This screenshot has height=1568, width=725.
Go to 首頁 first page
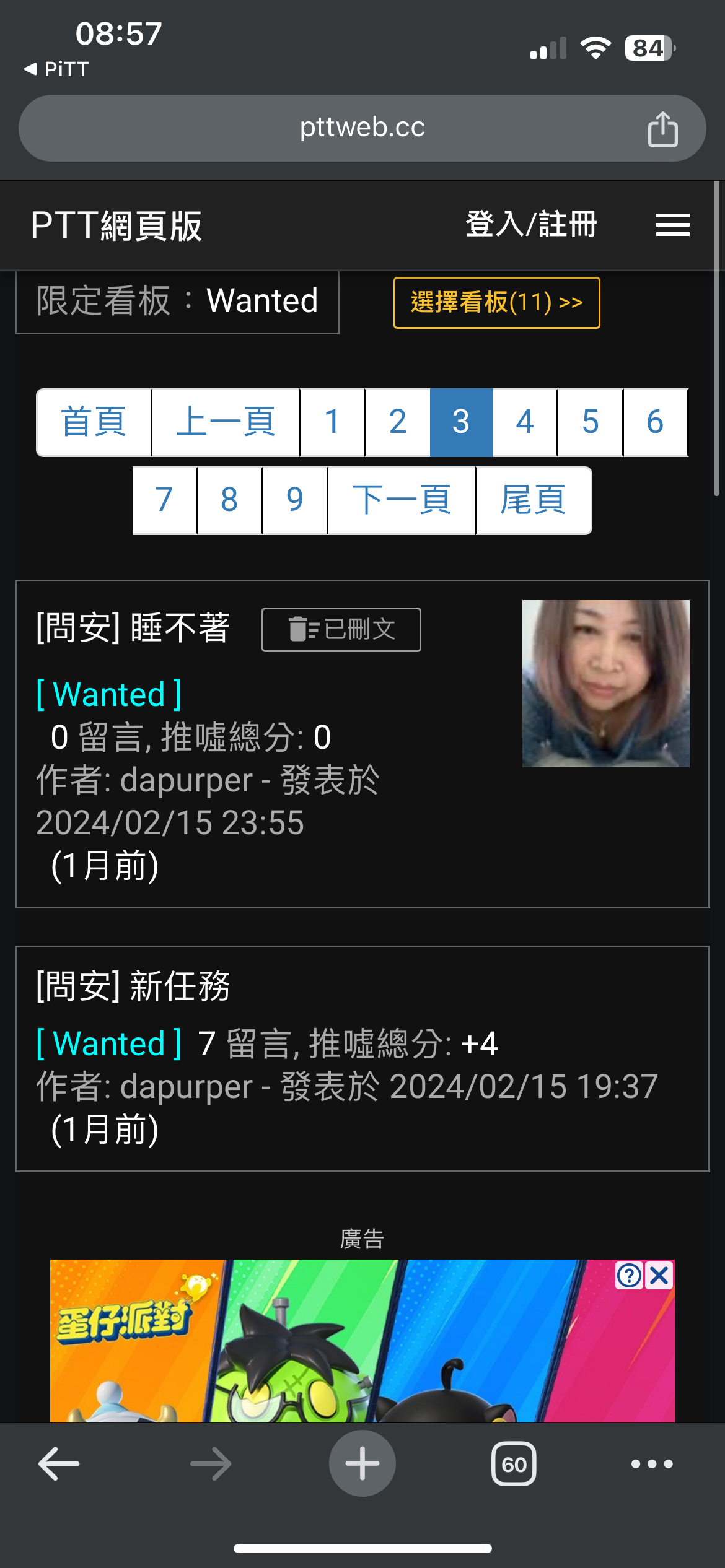click(x=94, y=422)
